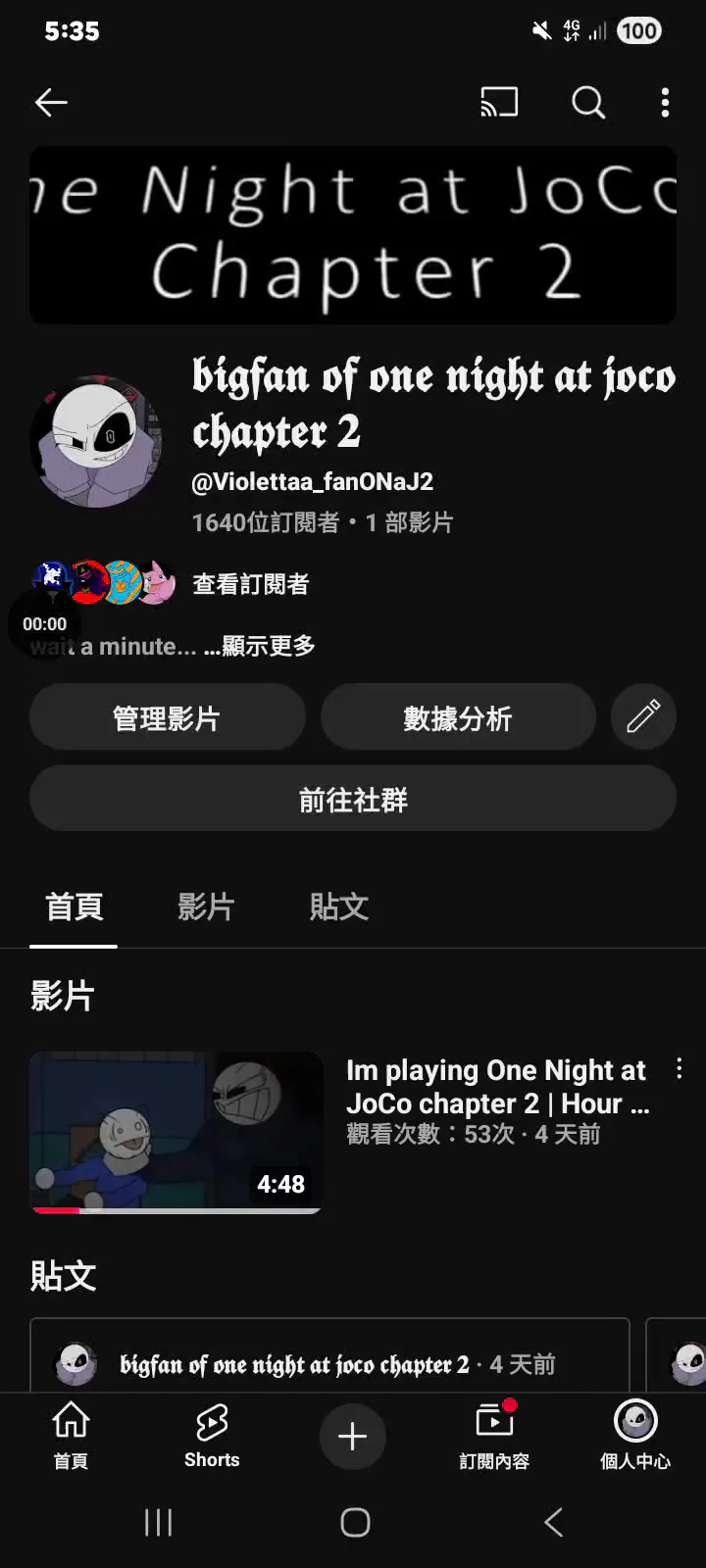Screen dimensions: 706x1568
Task: View subscribers via 查看訂閱者
Action: (251, 584)
